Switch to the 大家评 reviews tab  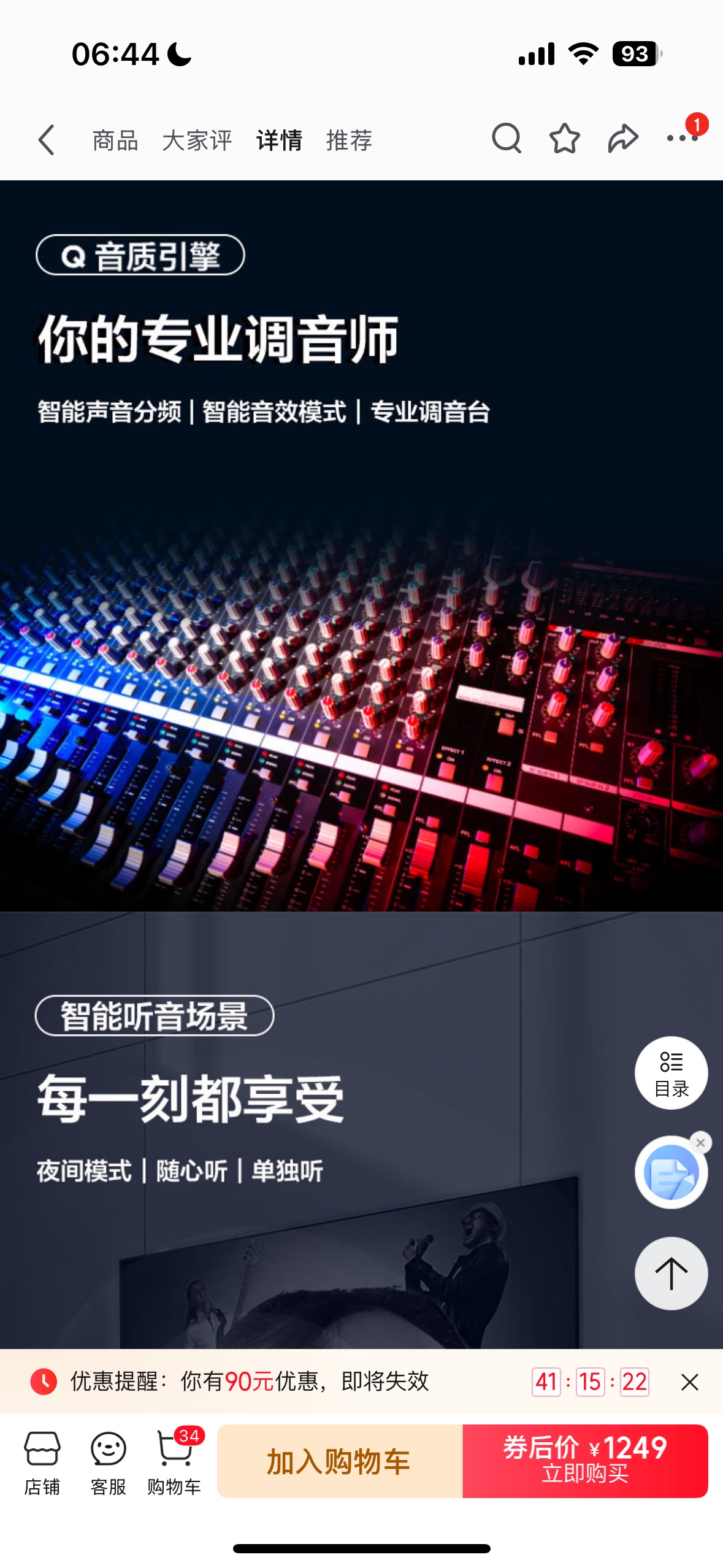[x=197, y=140]
